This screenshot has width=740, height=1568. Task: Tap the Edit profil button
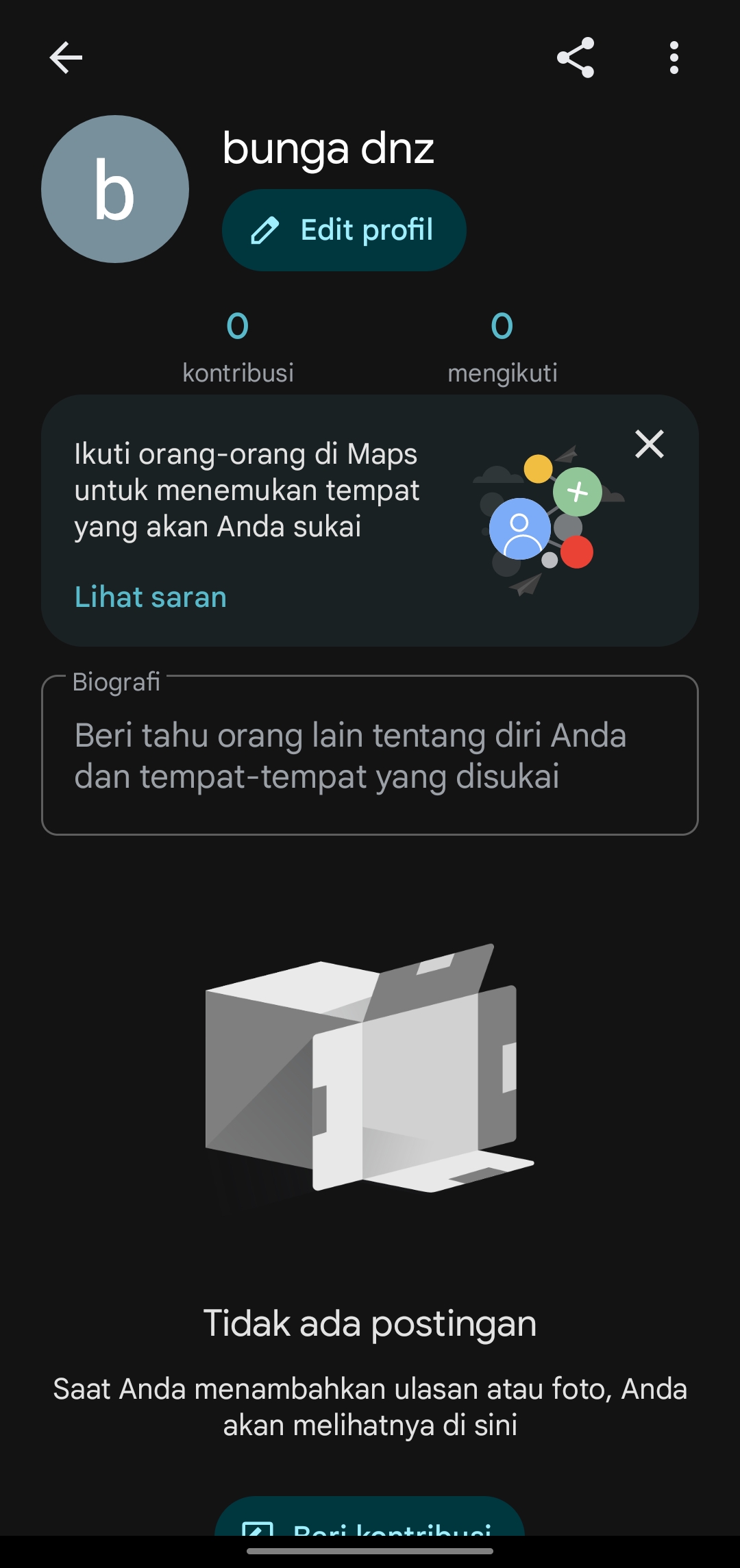[344, 230]
